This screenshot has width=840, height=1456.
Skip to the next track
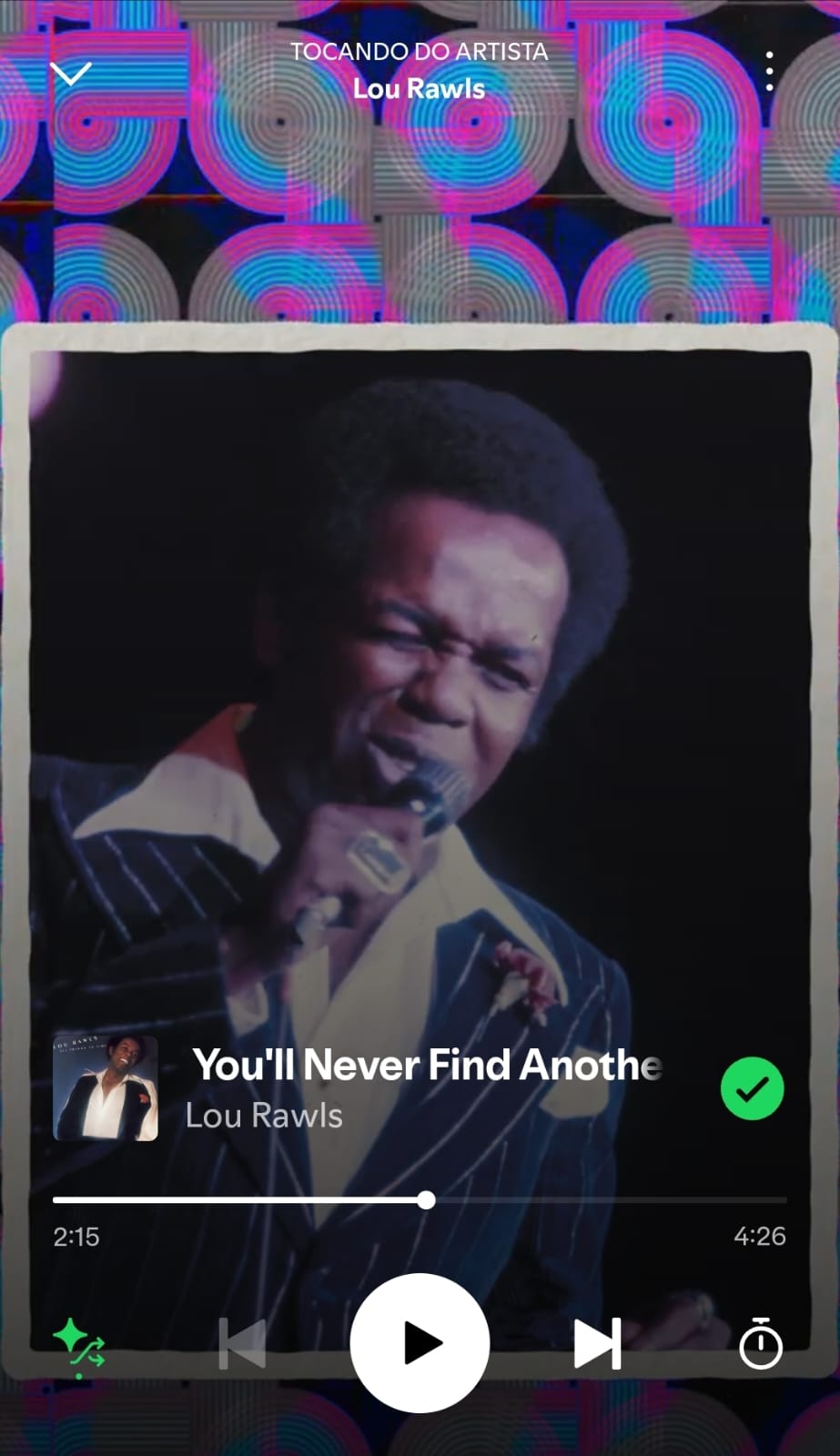pos(596,1345)
